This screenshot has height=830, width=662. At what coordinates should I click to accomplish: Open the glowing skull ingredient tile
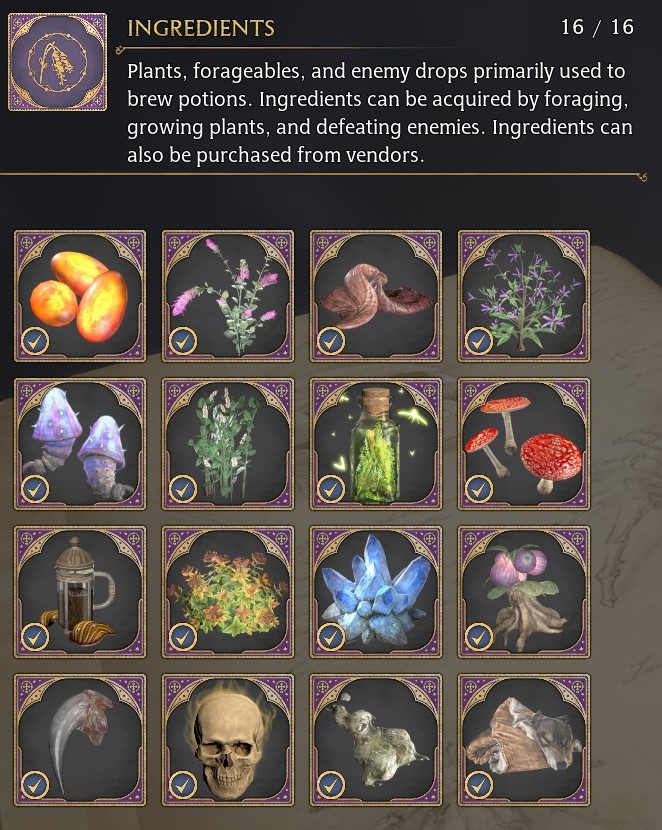tap(228, 740)
